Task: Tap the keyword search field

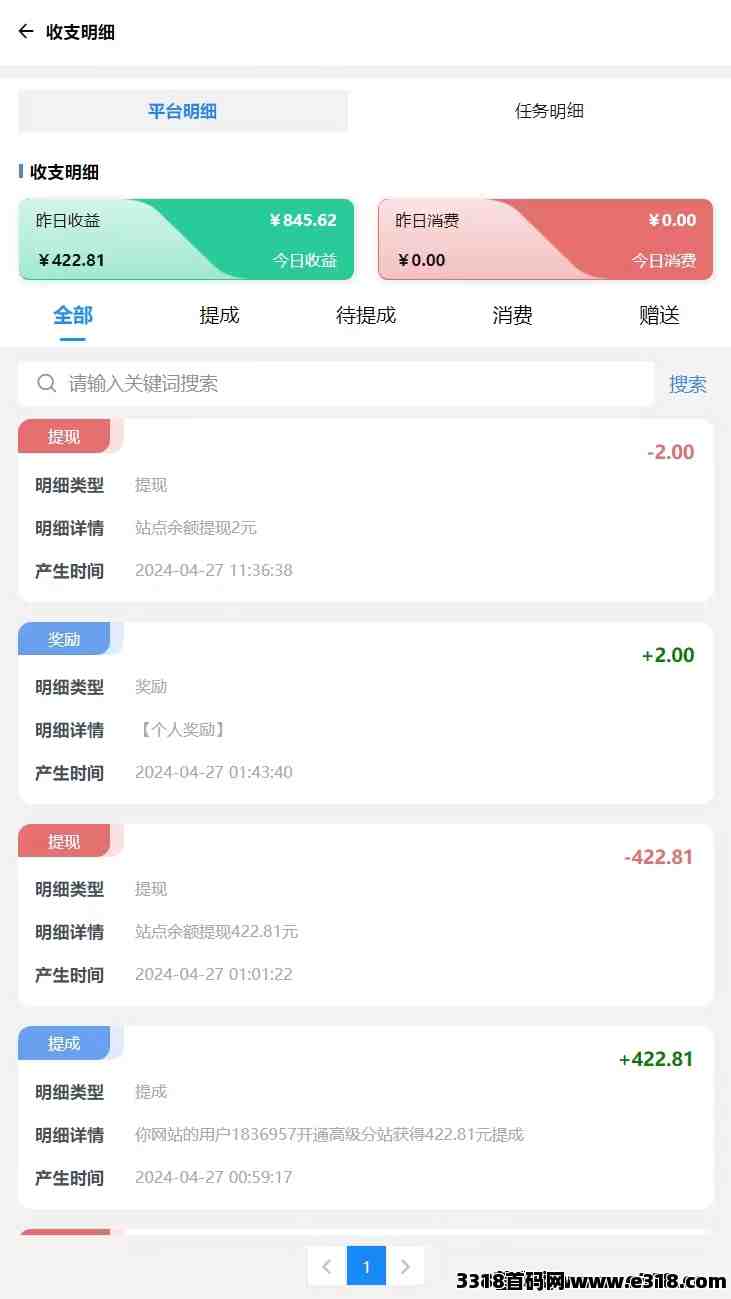Action: [x=336, y=384]
